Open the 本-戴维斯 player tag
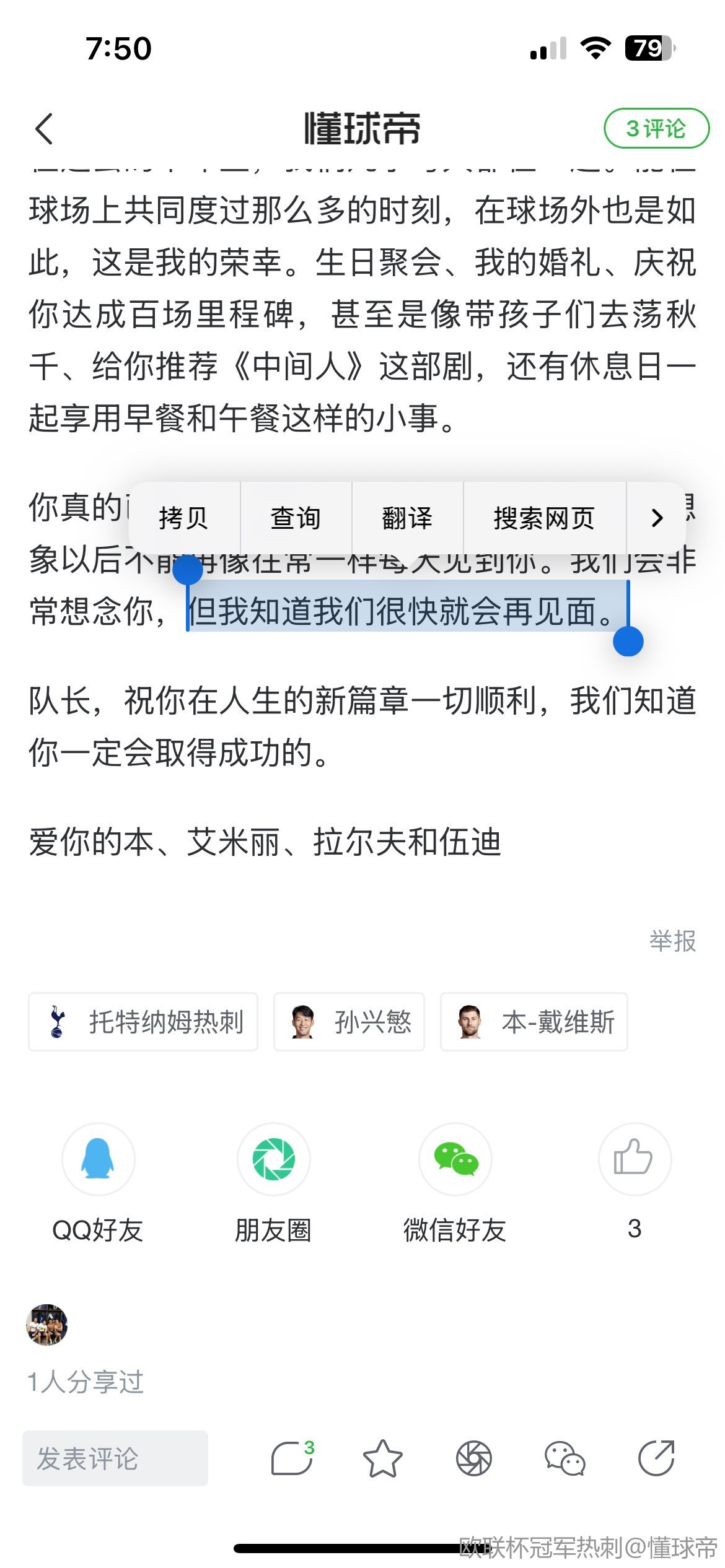725x1568 pixels. 534,1022
